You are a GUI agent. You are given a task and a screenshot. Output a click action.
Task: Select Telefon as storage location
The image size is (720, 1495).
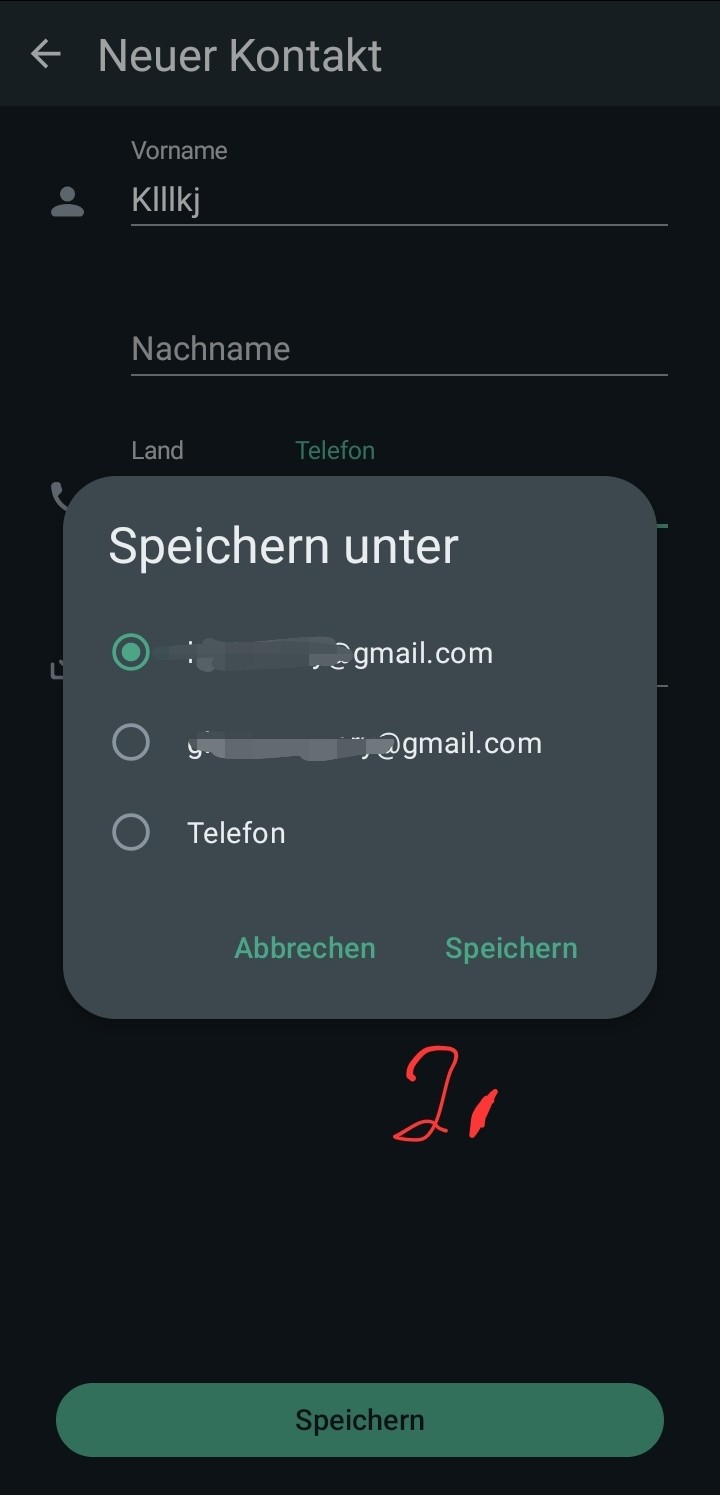[x=131, y=833]
